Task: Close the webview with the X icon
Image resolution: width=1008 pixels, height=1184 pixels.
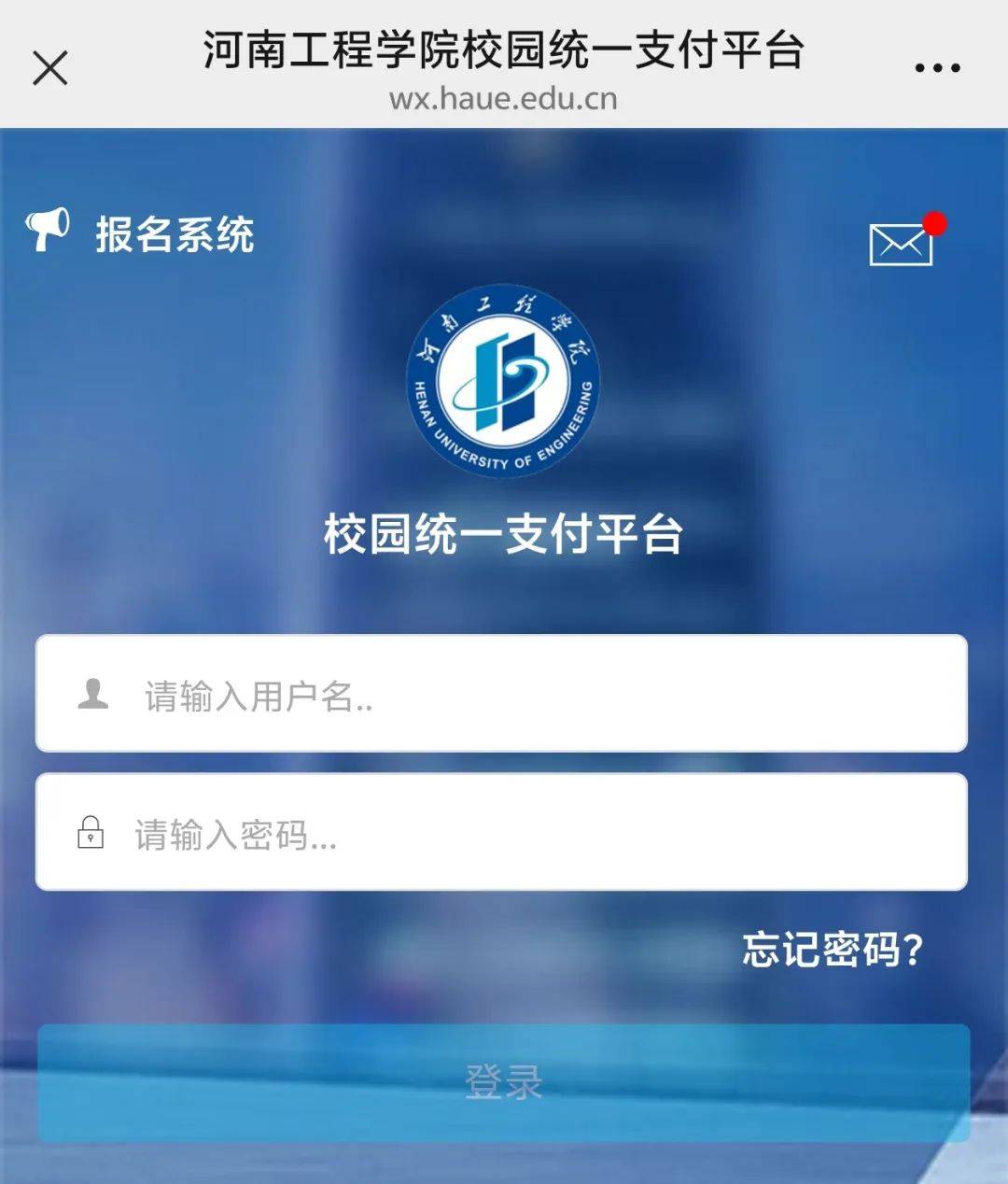Action: (x=50, y=67)
